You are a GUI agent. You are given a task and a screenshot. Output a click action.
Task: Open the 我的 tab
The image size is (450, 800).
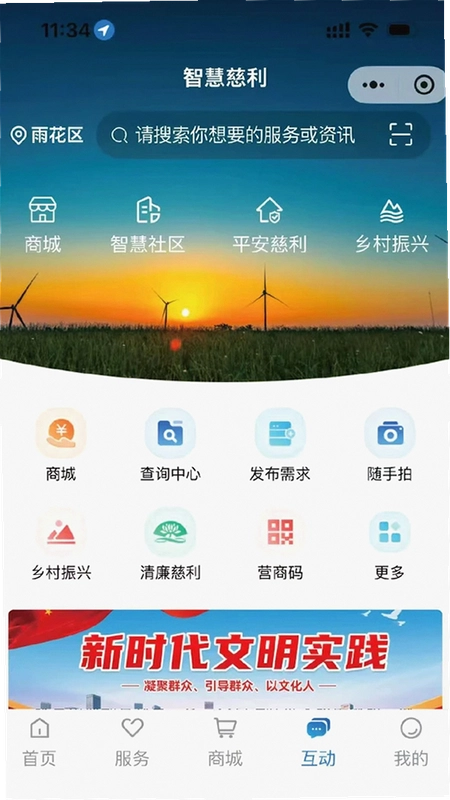(411, 742)
